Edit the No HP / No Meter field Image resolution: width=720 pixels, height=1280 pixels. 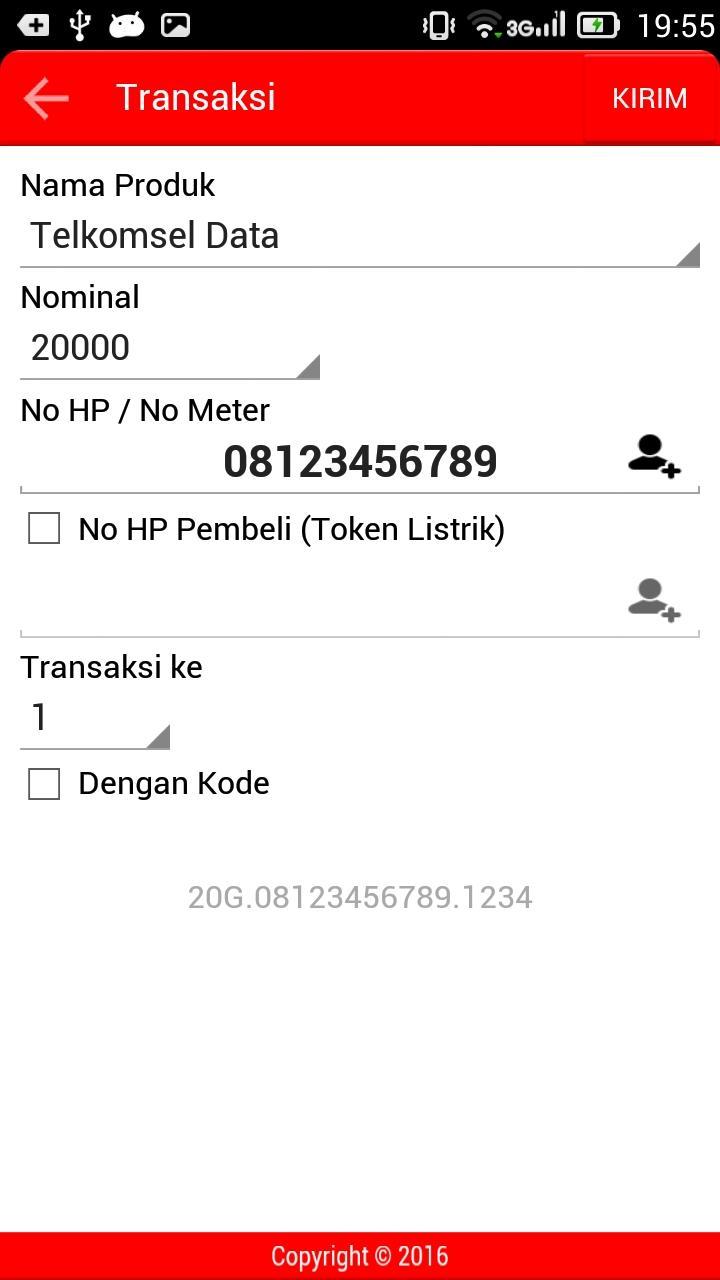click(320, 462)
